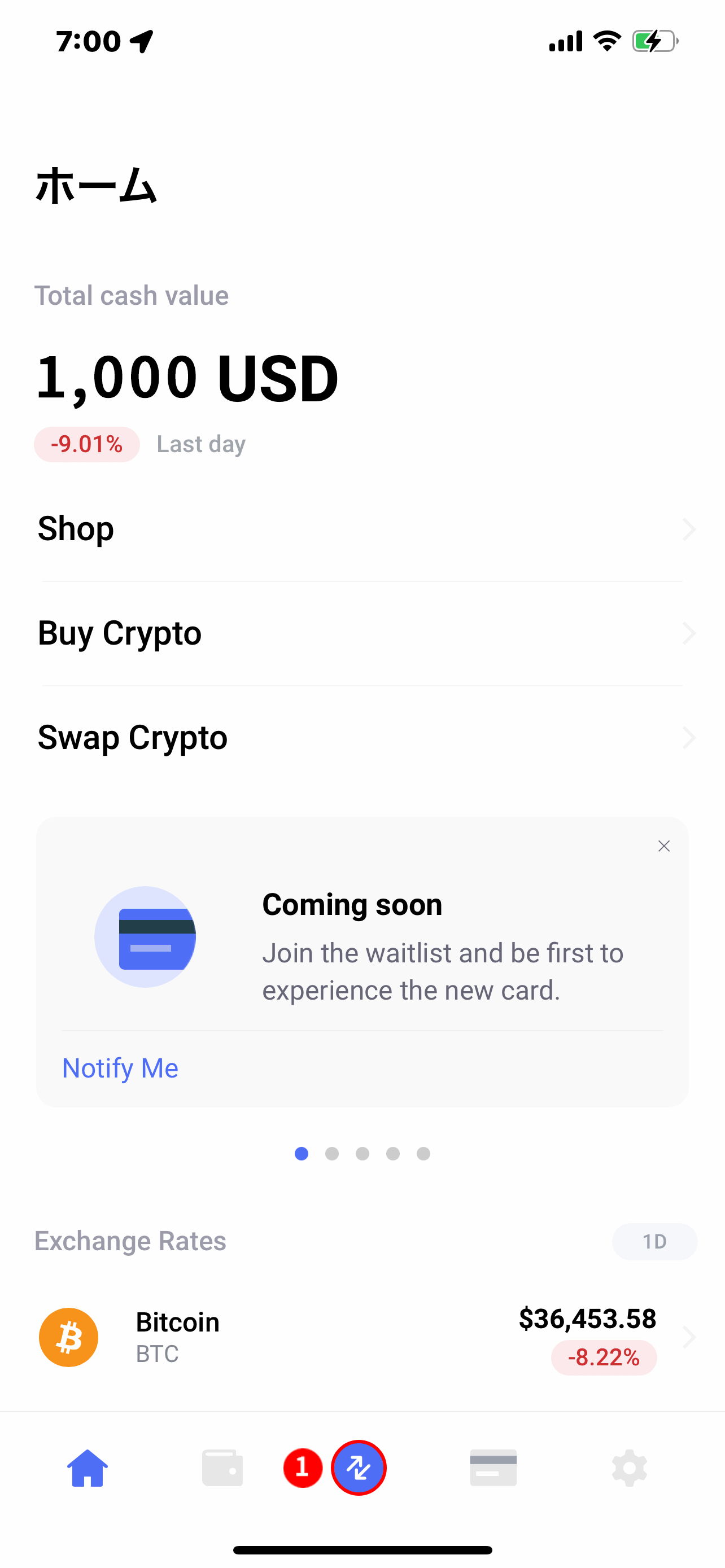The width and height of the screenshot is (725, 1568).
Task: Open the Swap Crypto menu entry
Action: point(133,737)
